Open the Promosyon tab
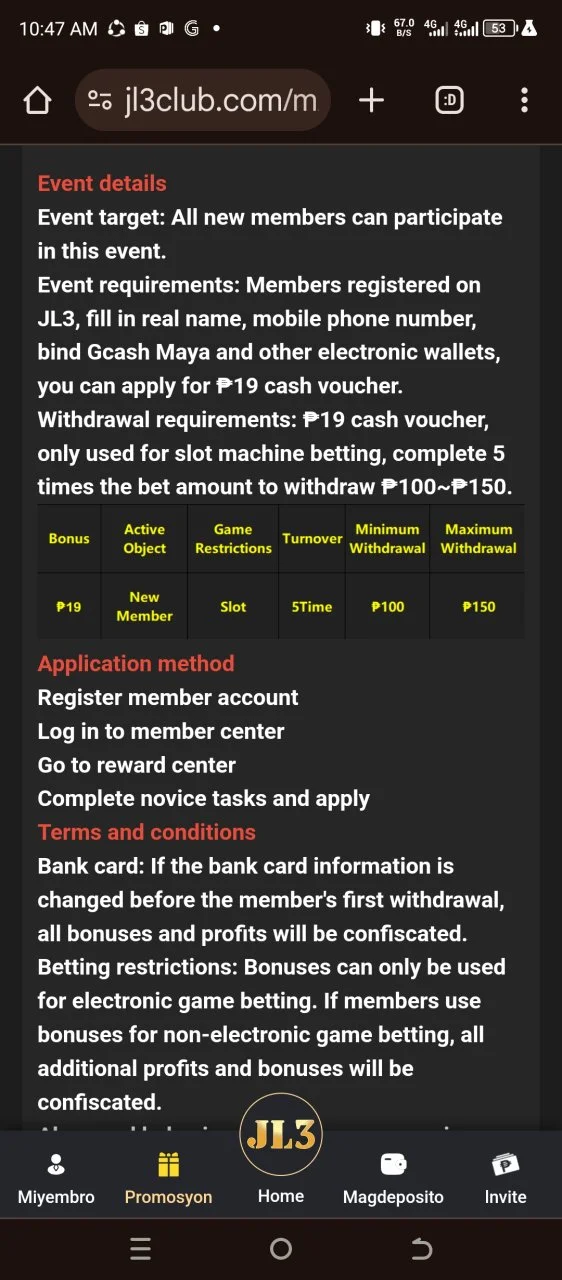 168,1178
